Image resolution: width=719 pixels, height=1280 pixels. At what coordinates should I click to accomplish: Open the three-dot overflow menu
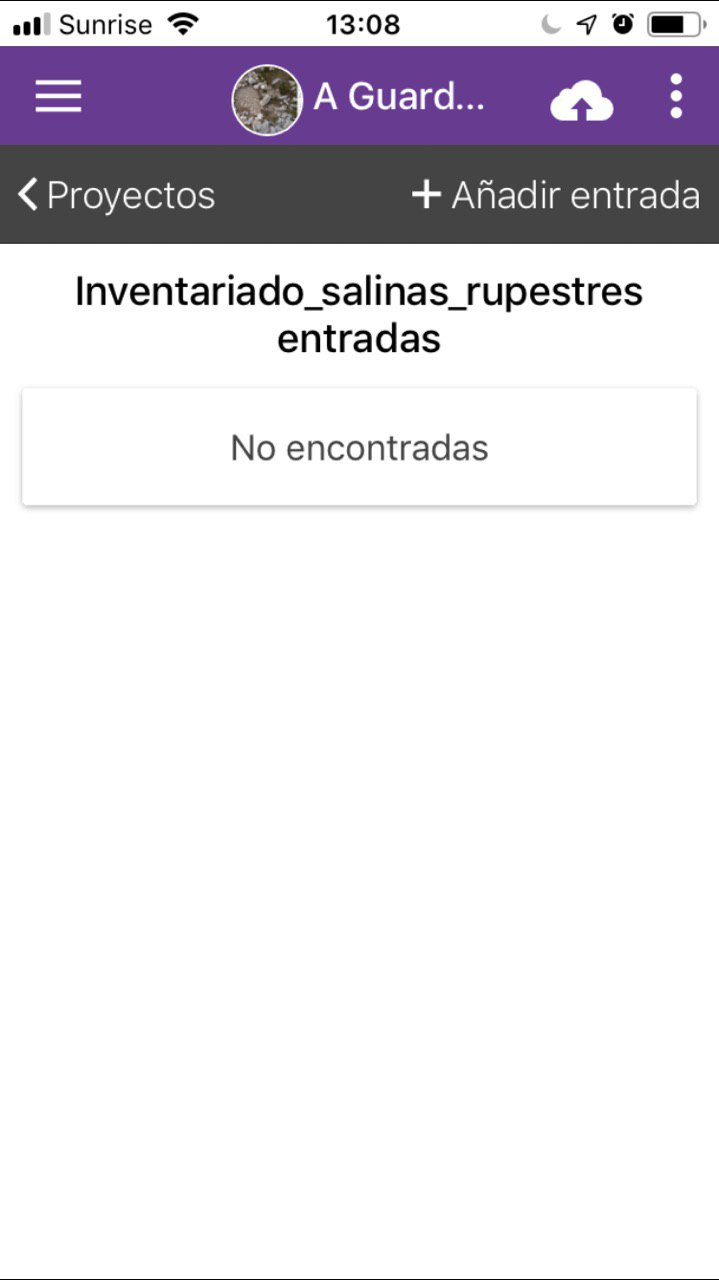click(x=676, y=97)
